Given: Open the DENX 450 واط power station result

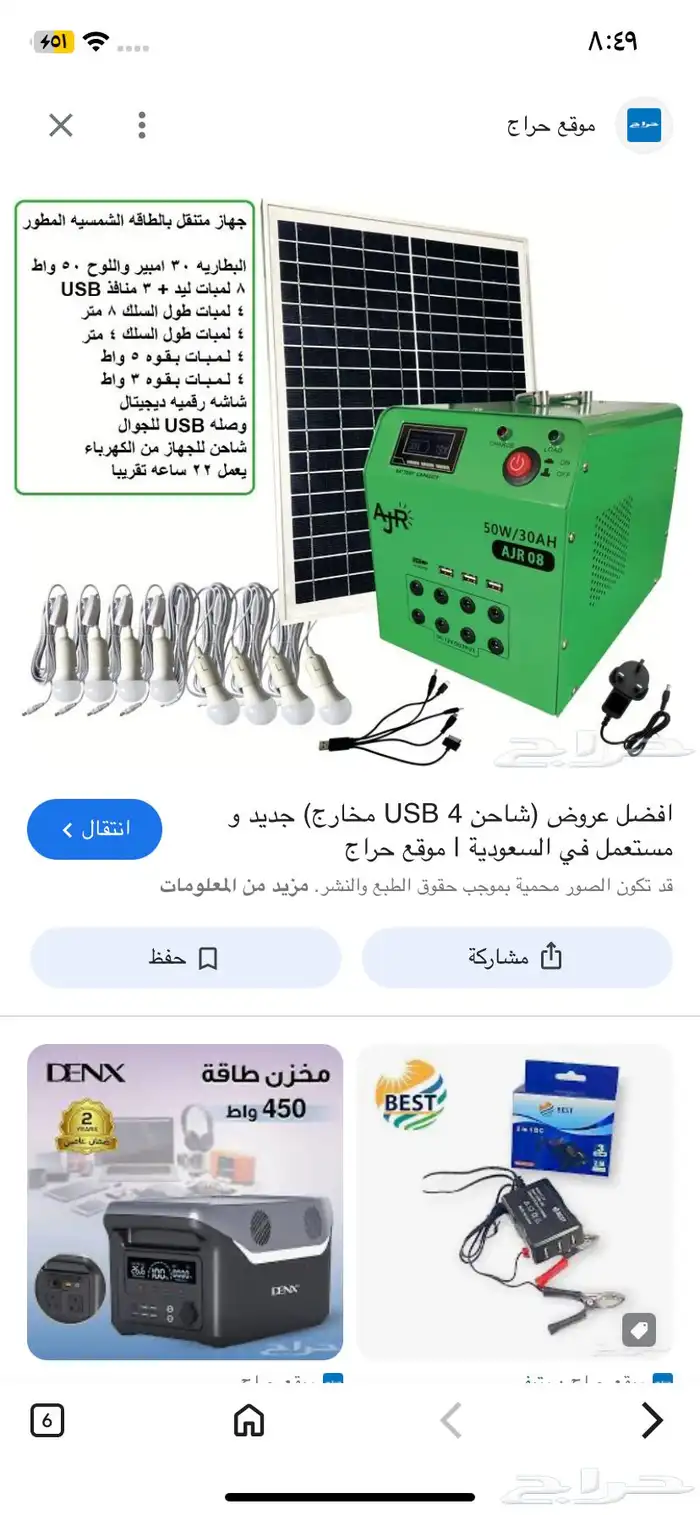Looking at the screenshot, I should coord(185,1202).
